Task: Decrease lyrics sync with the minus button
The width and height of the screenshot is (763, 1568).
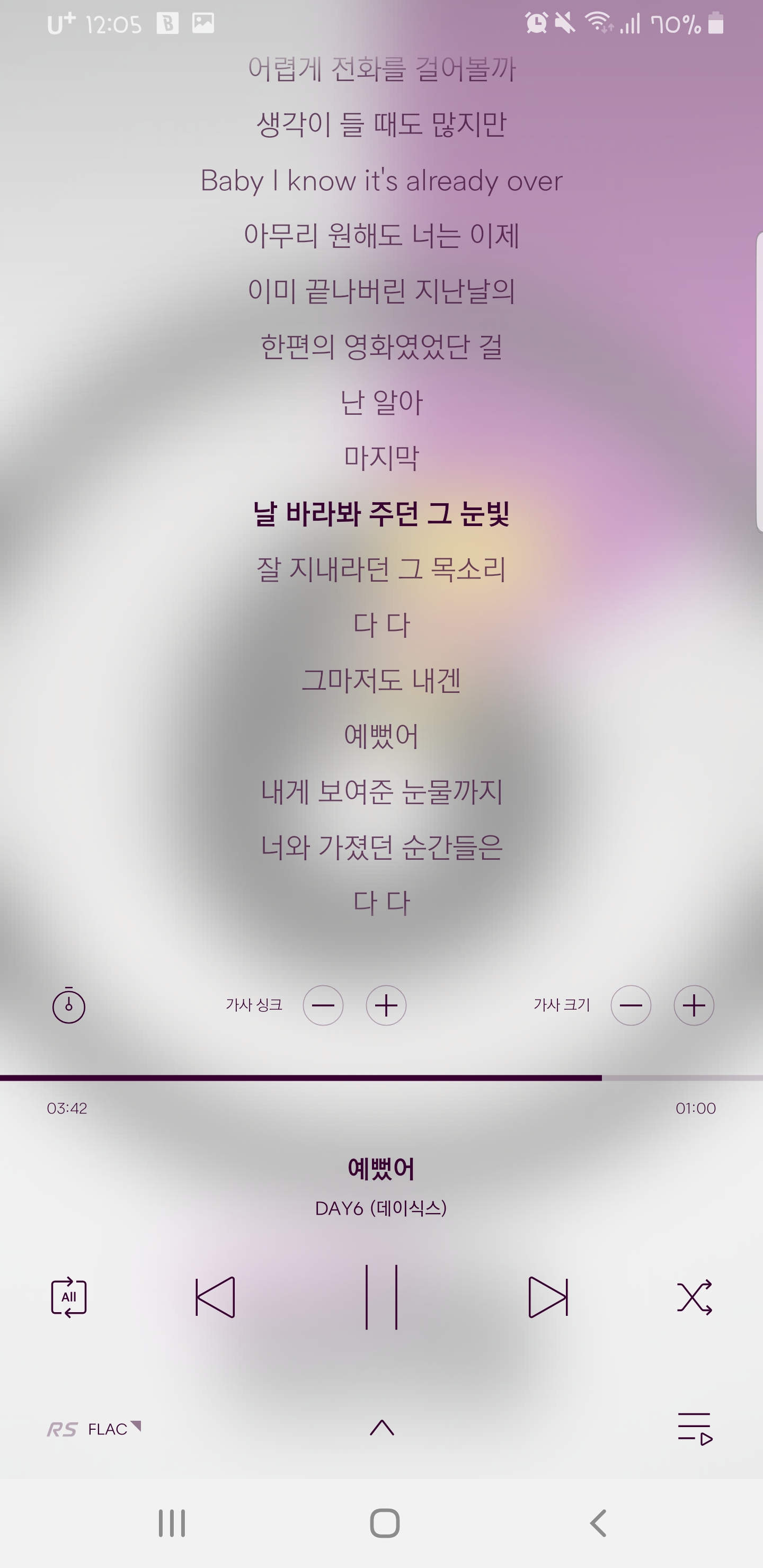Action: click(323, 1005)
